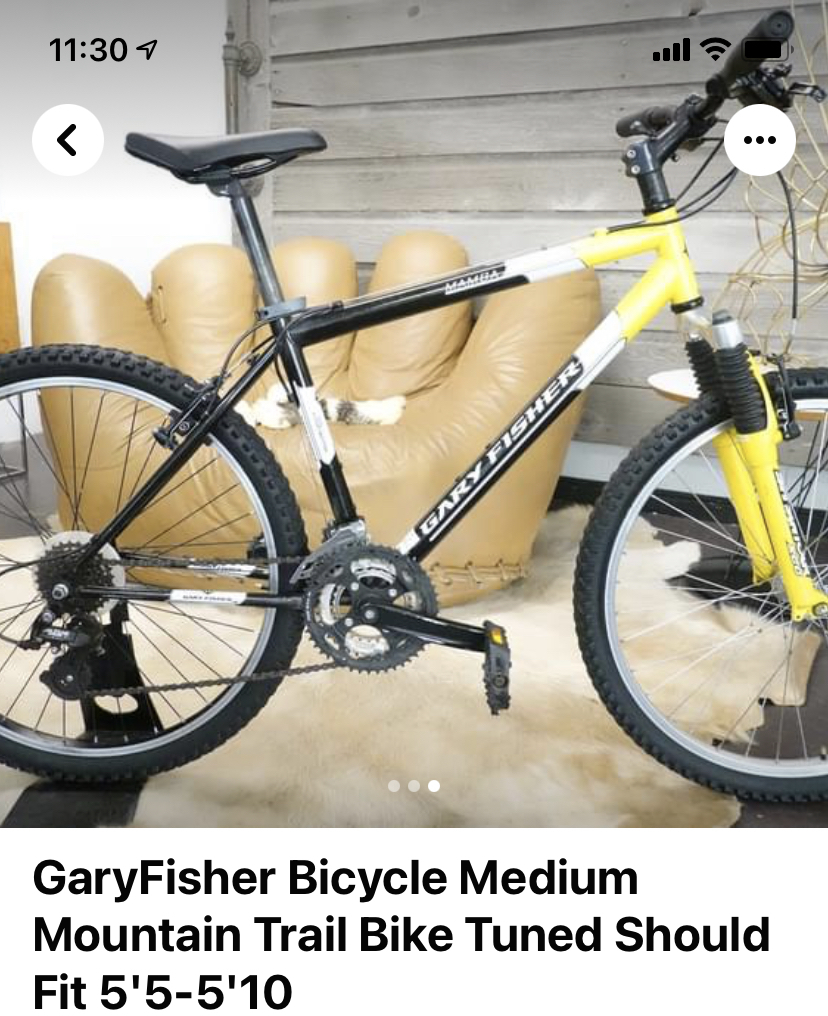The height and width of the screenshot is (1016, 828).
Task: Select the middle carousel page dot
Action: point(414,786)
